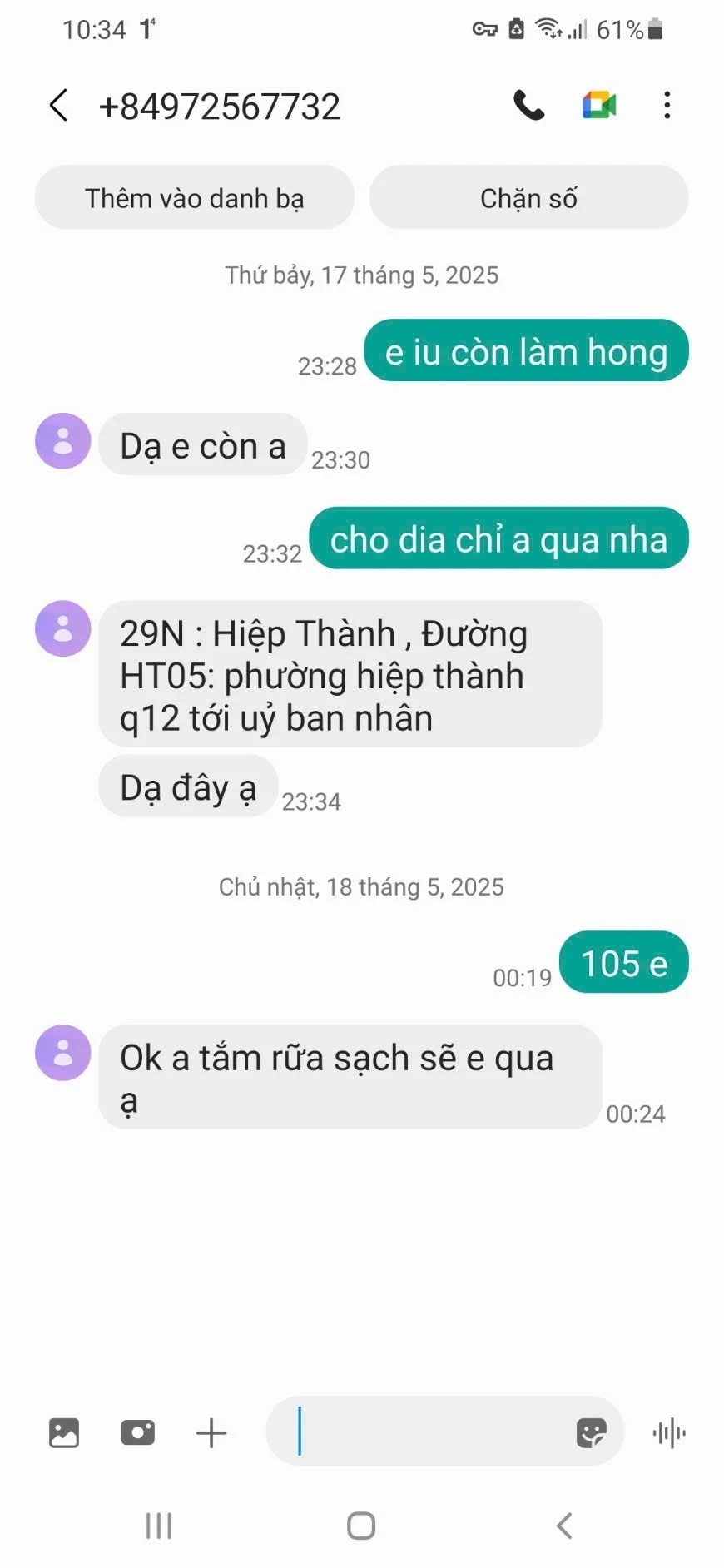Open recent apps from navigation bar
This screenshot has width=724, height=1568.
(x=159, y=1526)
